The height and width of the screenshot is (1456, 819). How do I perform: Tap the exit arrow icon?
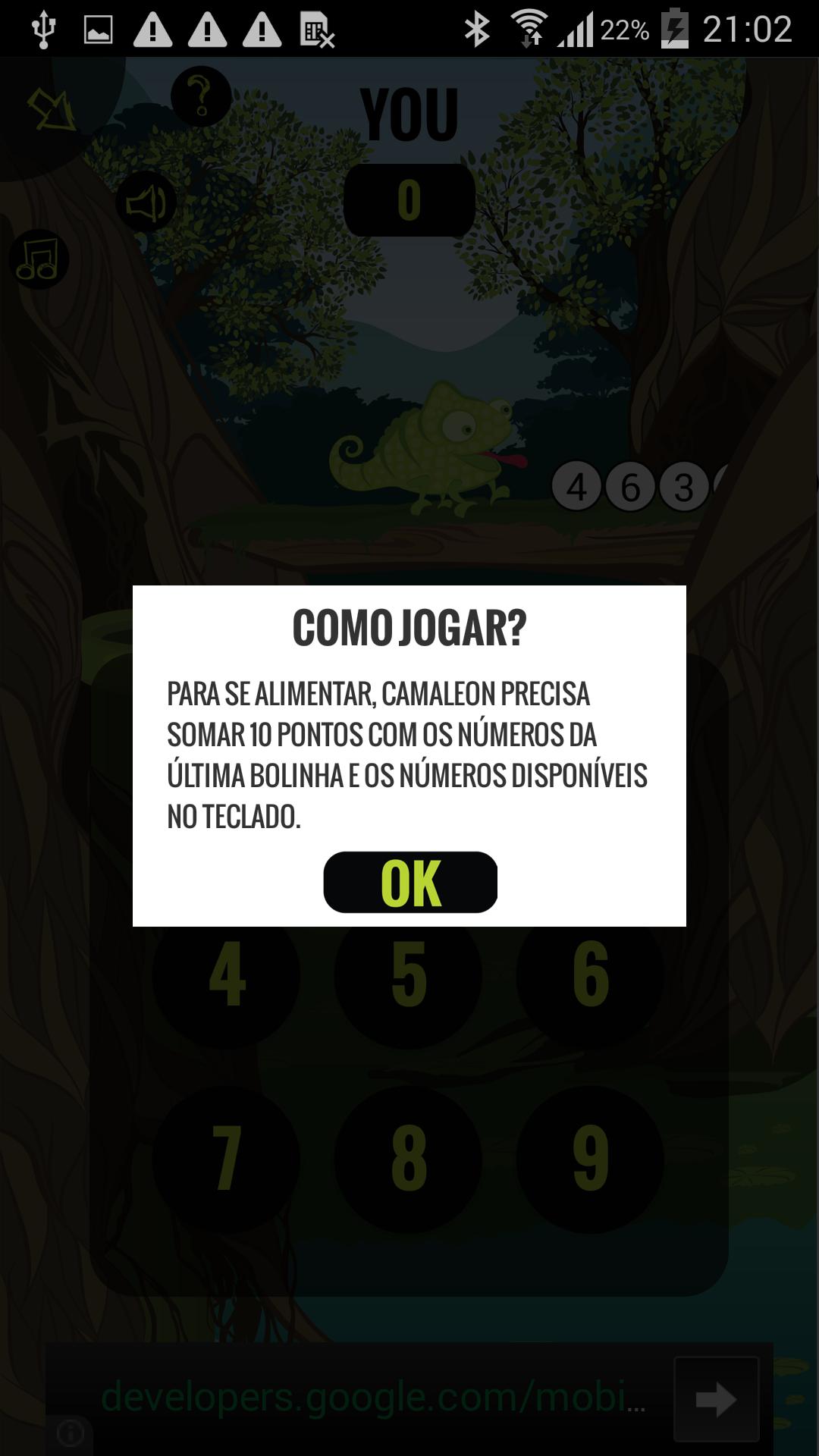pyautogui.click(x=52, y=110)
